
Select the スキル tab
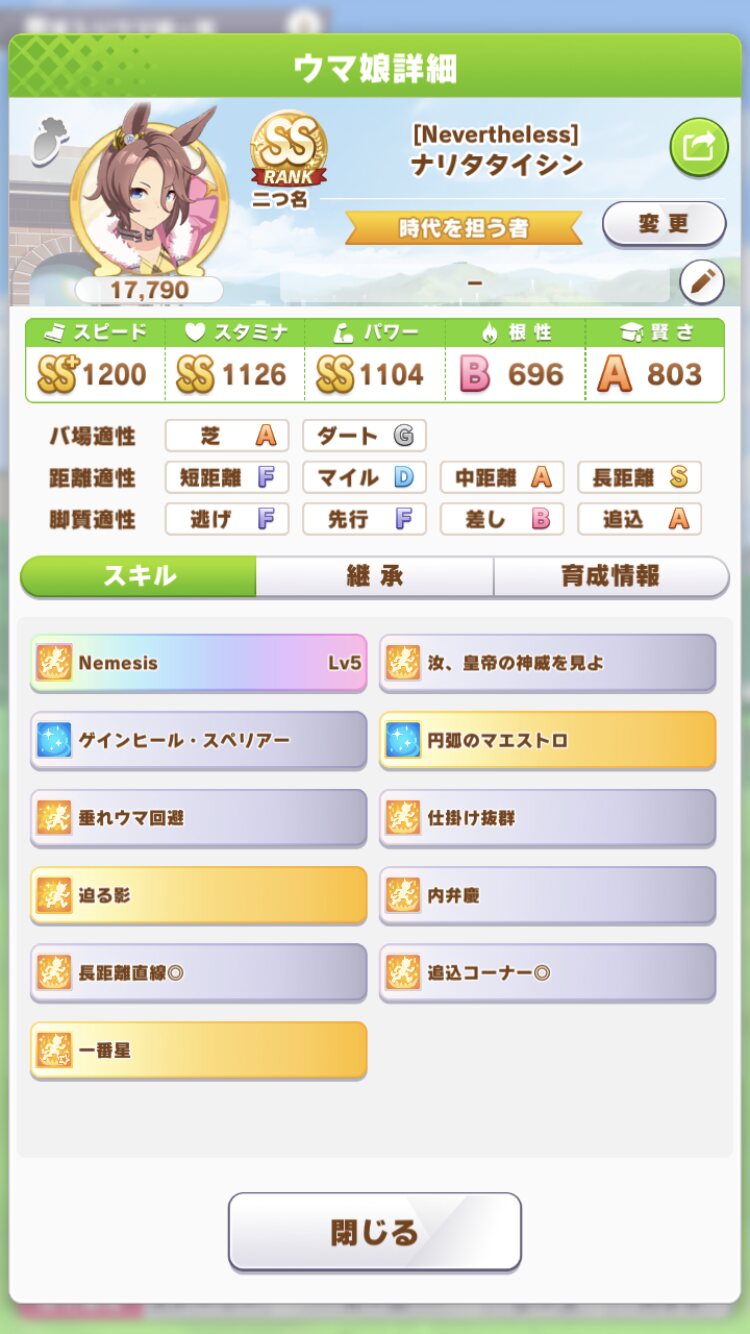pos(139,576)
